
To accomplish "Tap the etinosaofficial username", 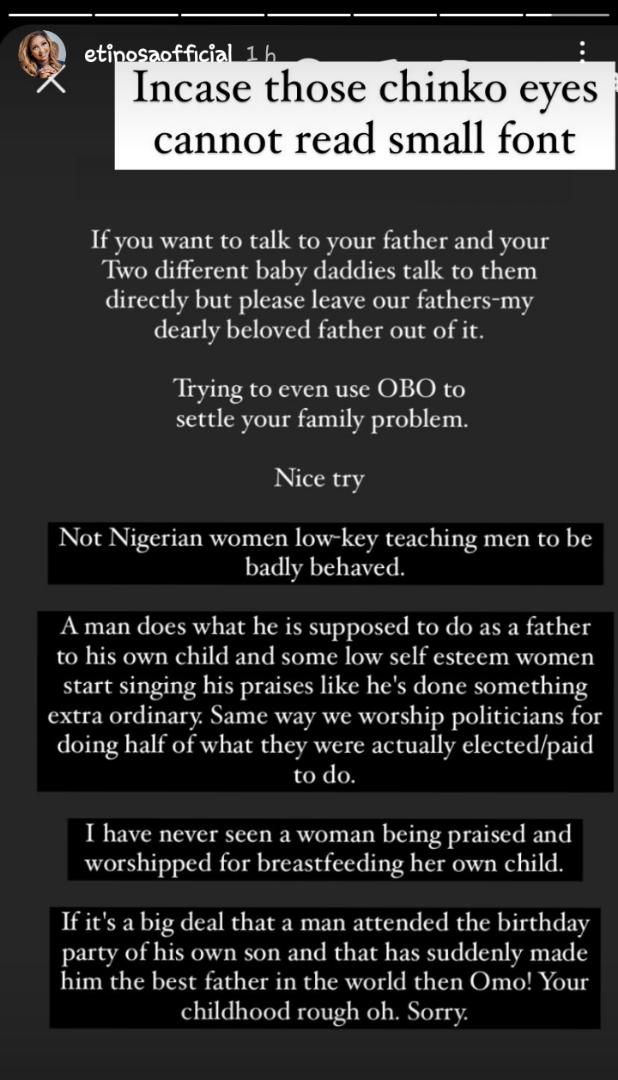I will (x=158, y=53).
